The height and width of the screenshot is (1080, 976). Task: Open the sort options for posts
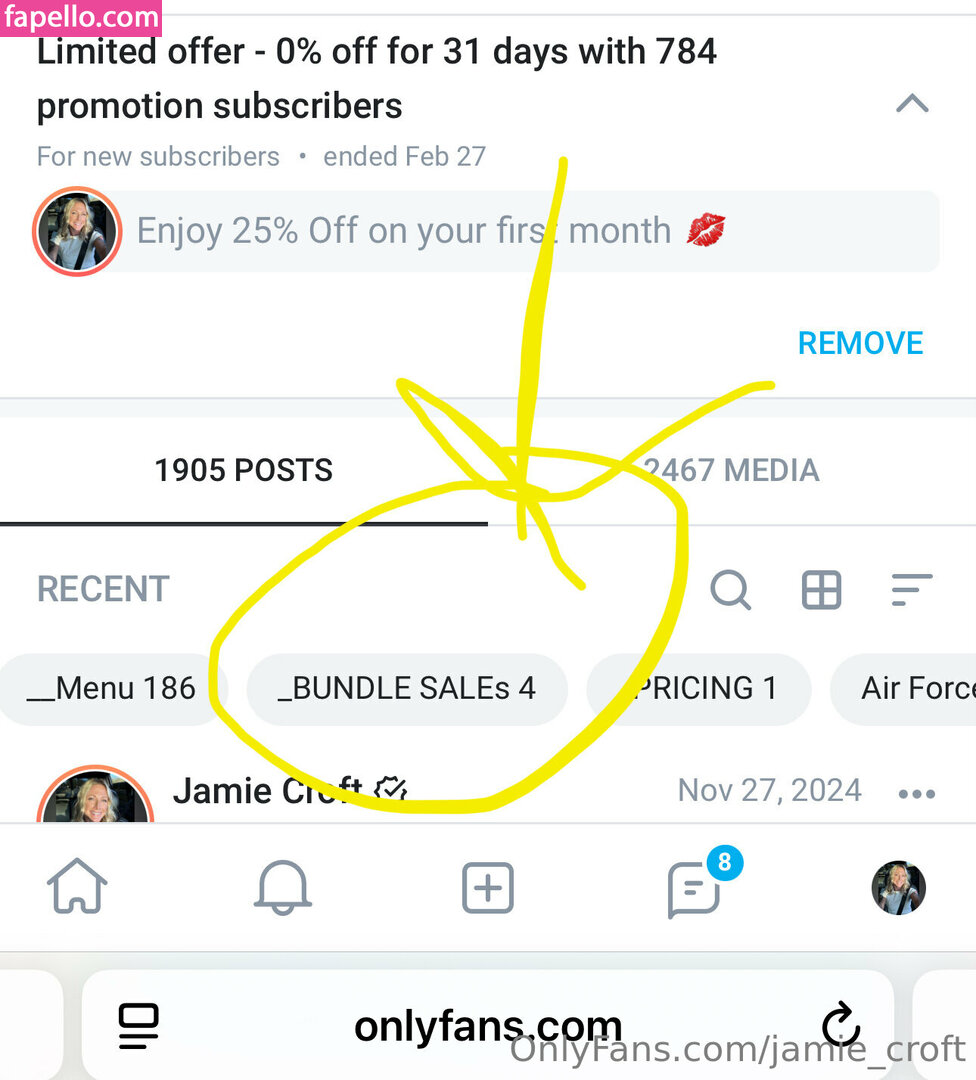click(x=911, y=590)
